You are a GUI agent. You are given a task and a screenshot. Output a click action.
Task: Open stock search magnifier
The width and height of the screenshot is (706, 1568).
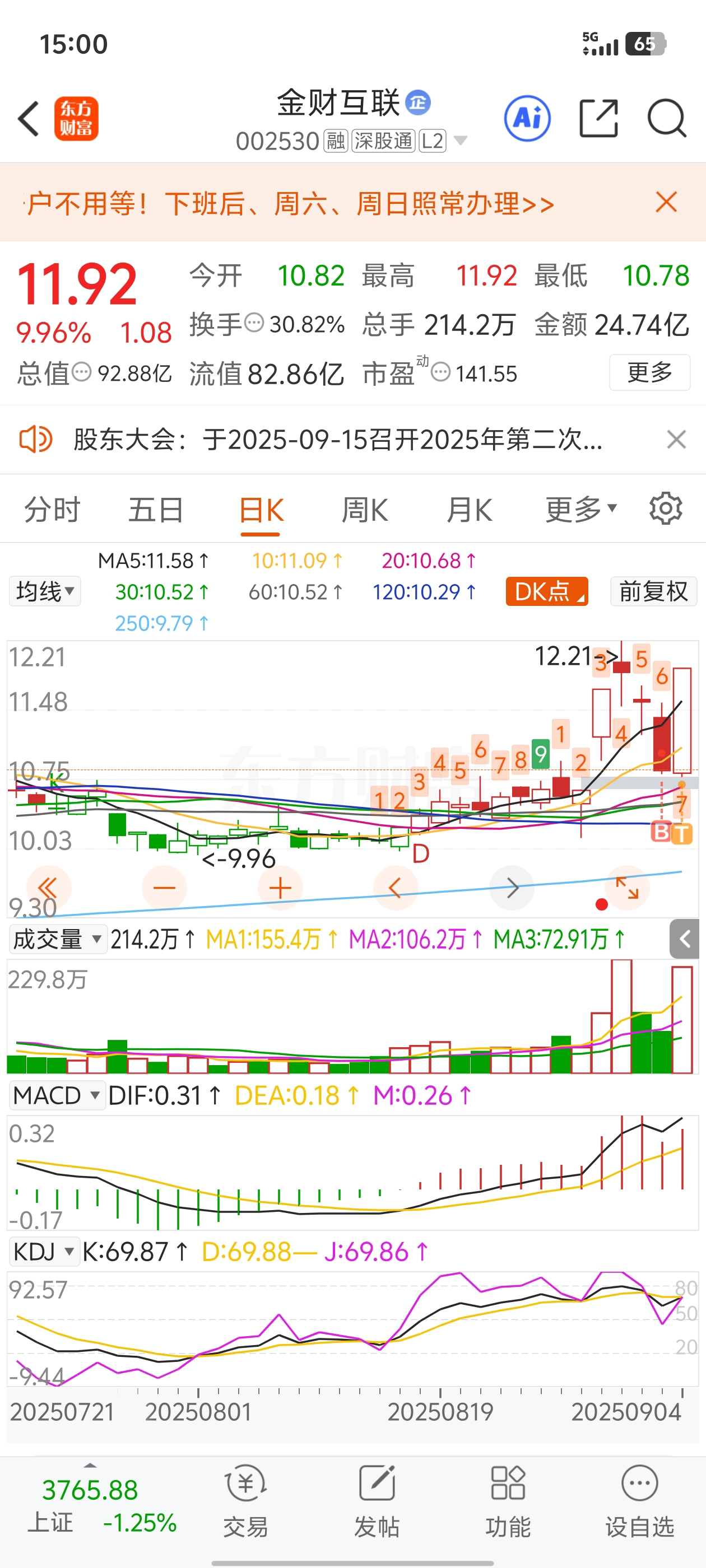(x=667, y=119)
